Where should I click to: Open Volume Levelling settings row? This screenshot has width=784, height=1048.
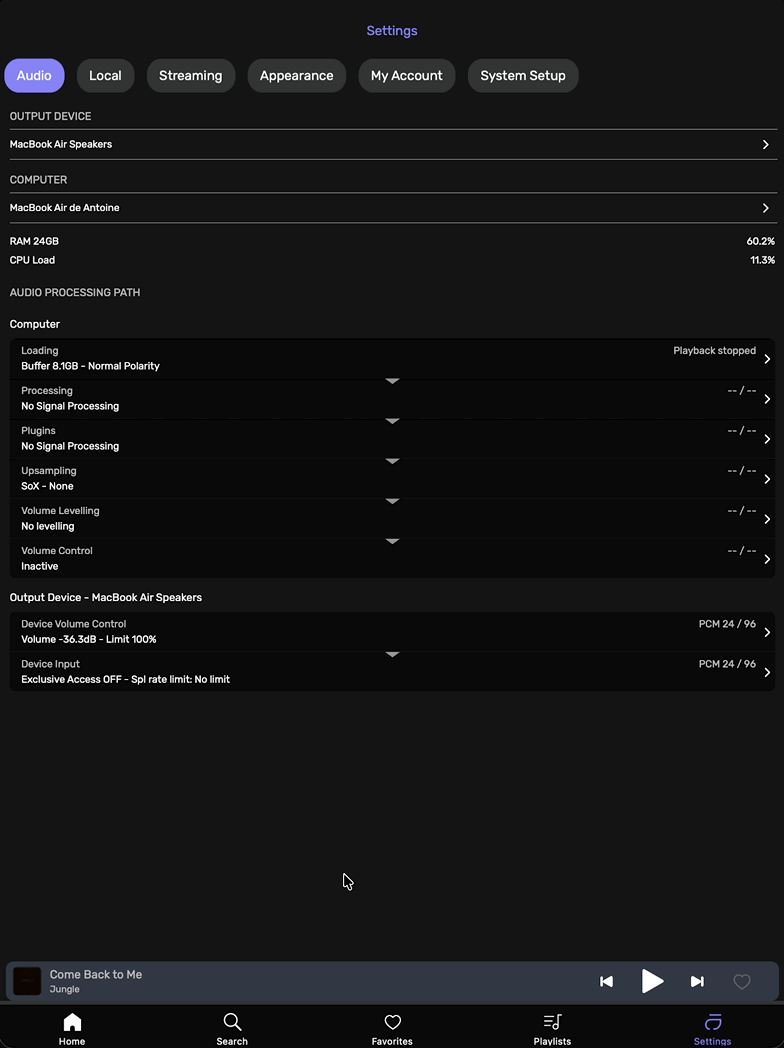(392, 519)
